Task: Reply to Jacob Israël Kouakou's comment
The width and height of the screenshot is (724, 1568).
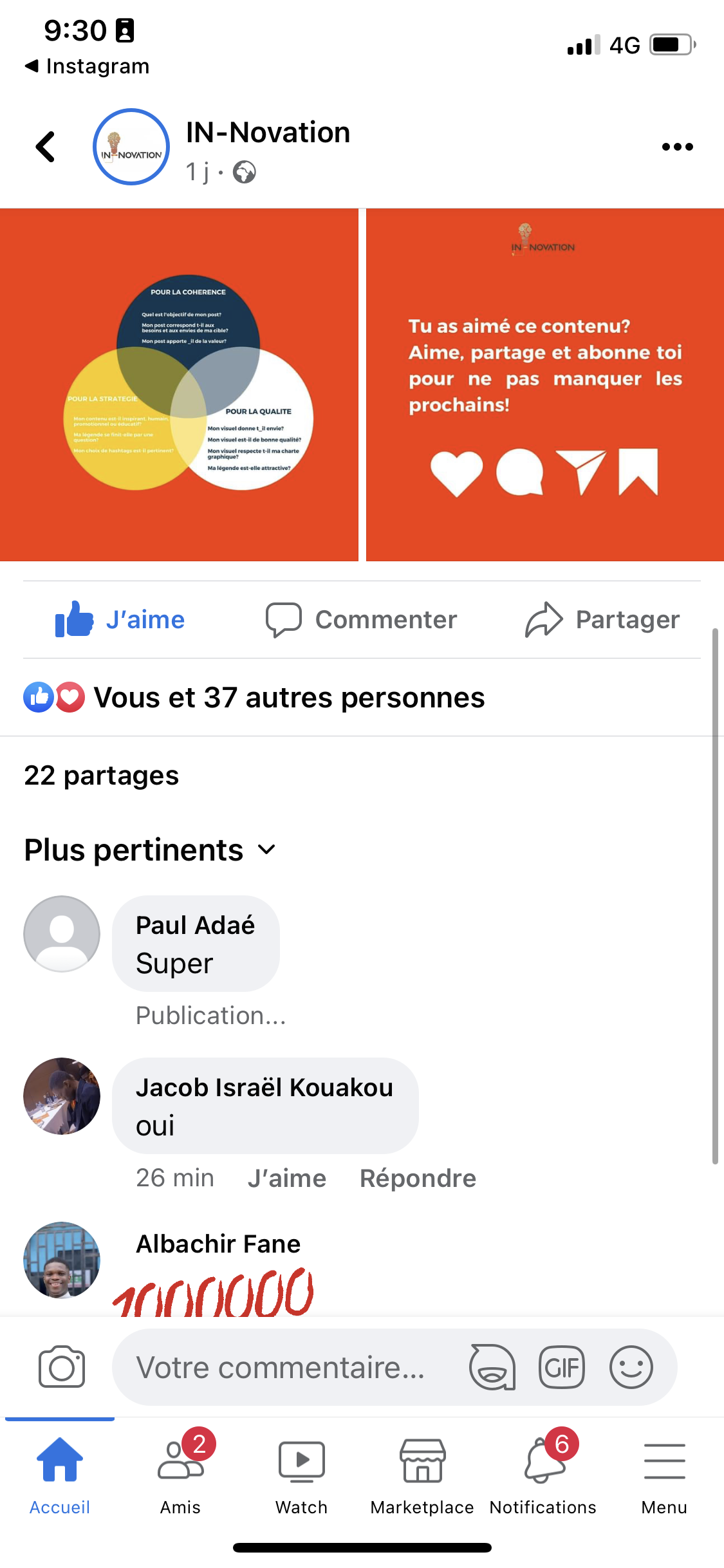Action: (418, 1179)
